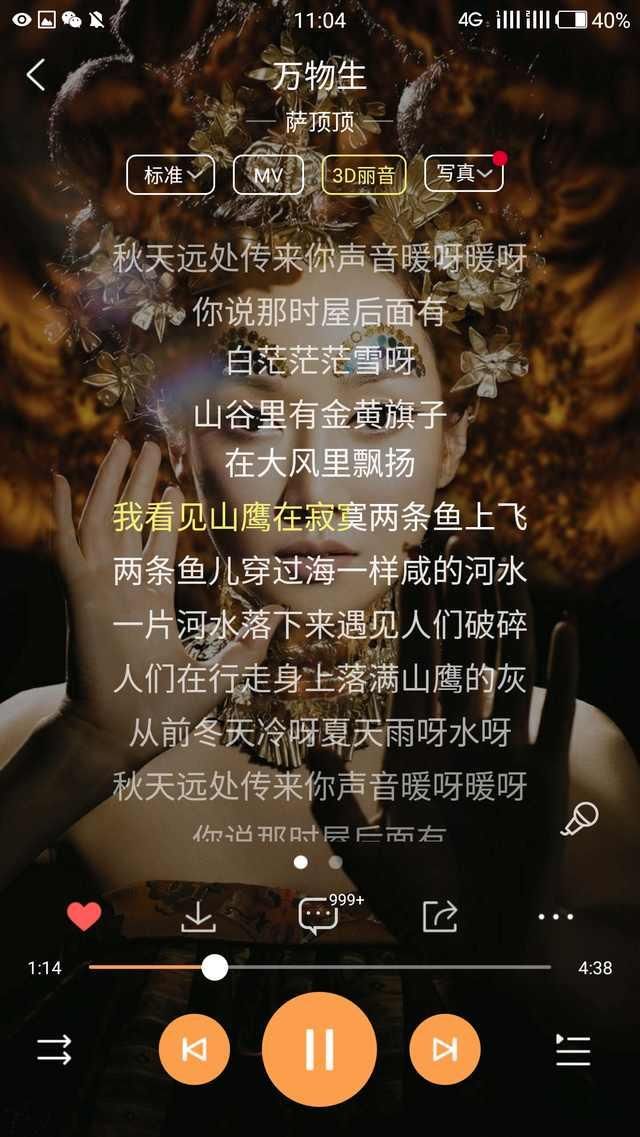Skip to the next track
Image resolution: width=640 pixels, height=1137 pixels.
pos(445,1049)
